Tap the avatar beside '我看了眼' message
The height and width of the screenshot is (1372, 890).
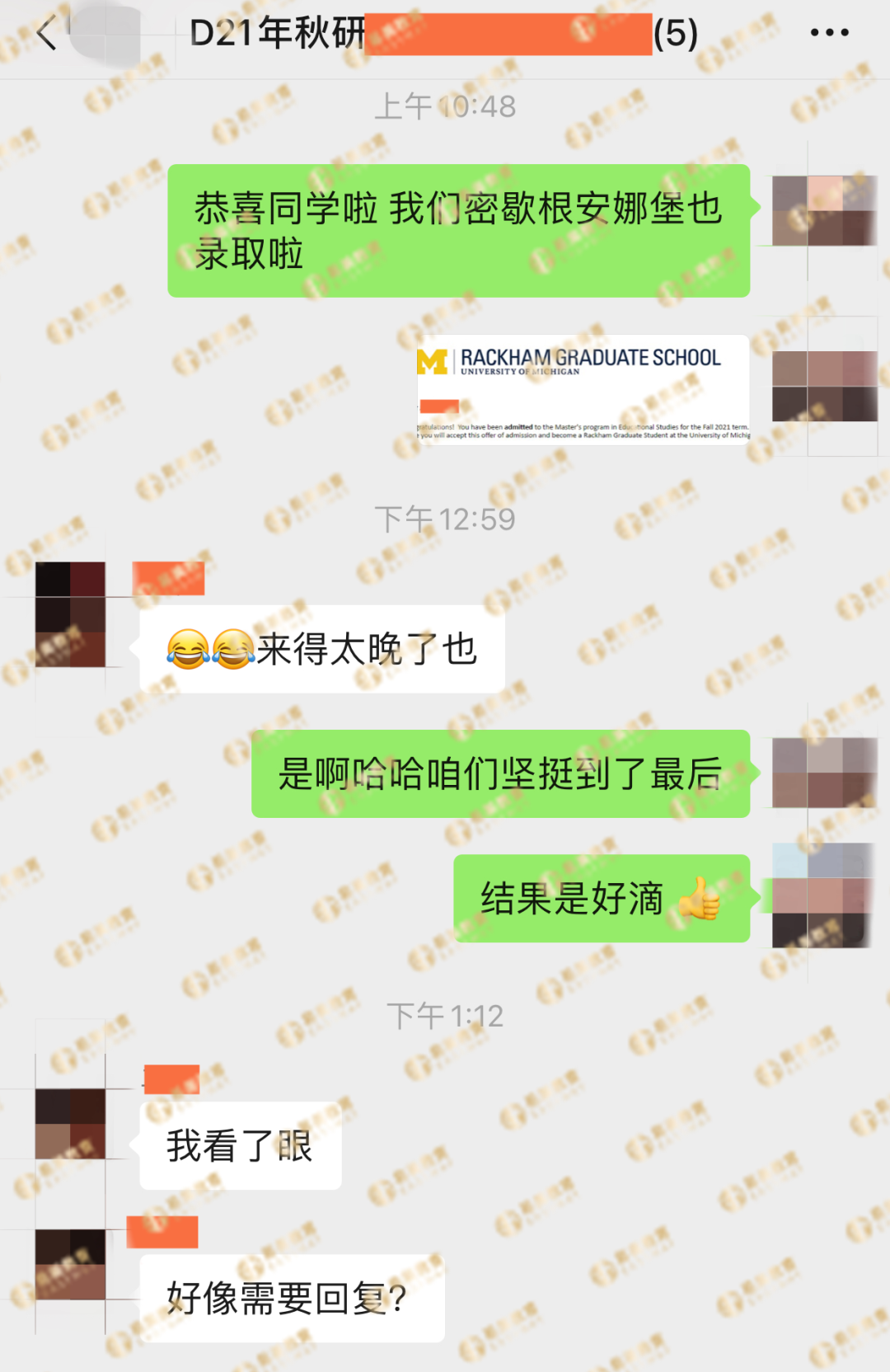(x=70, y=1123)
